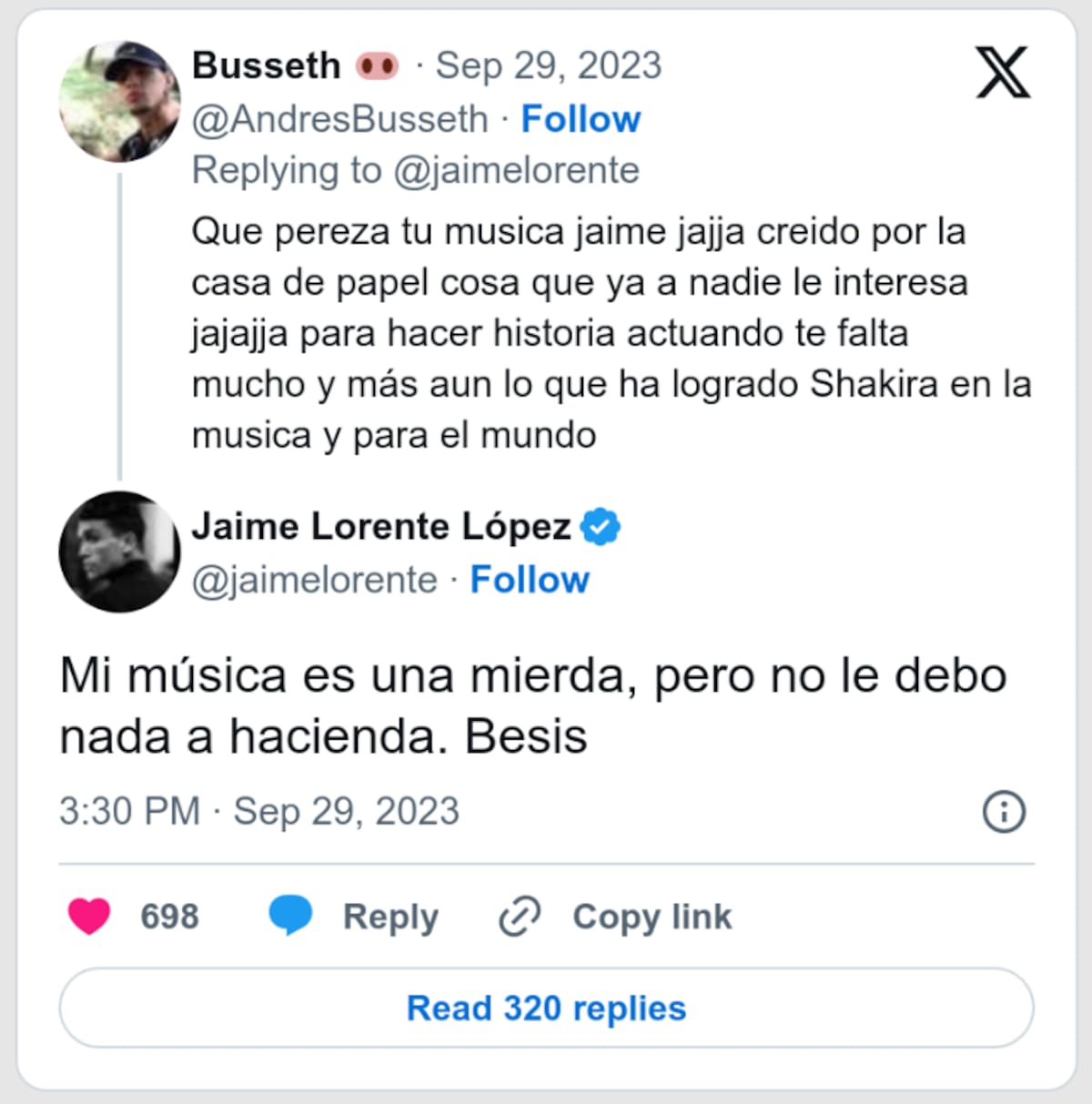
Task: Open Jaime Lorente López's avatar
Action: [119, 552]
